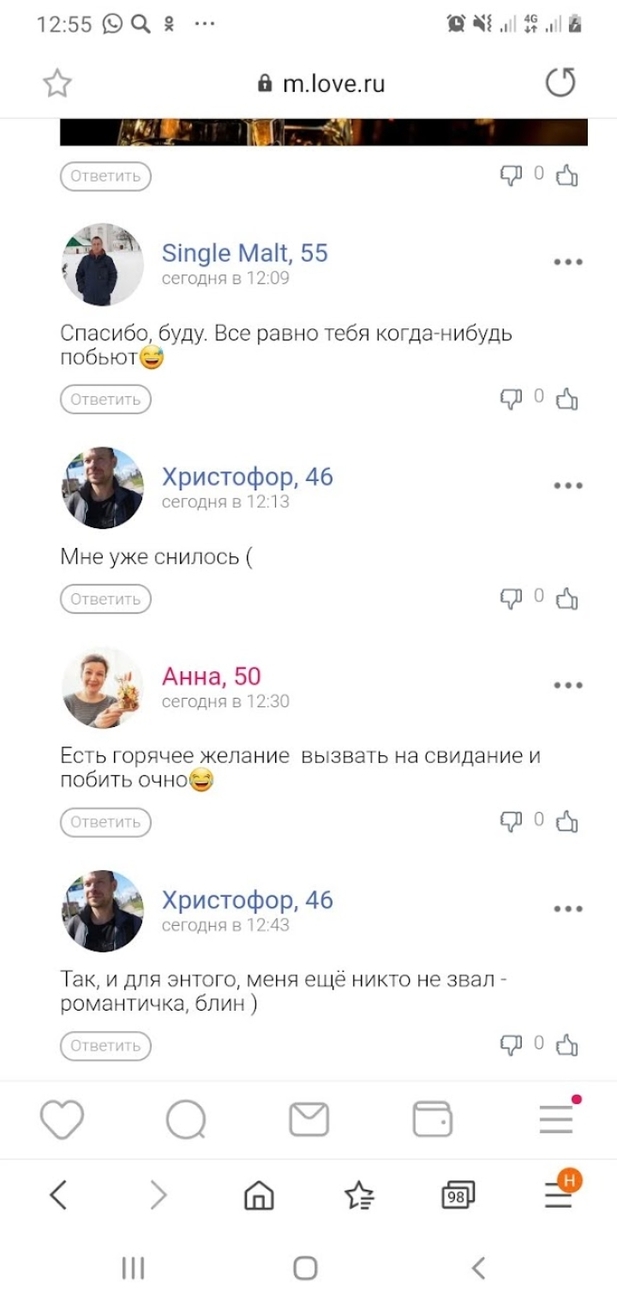This screenshot has height=1303, width=617.
Task: Open overflow menu on Христофор's 12:43 comment
Action: coord(568,908)
